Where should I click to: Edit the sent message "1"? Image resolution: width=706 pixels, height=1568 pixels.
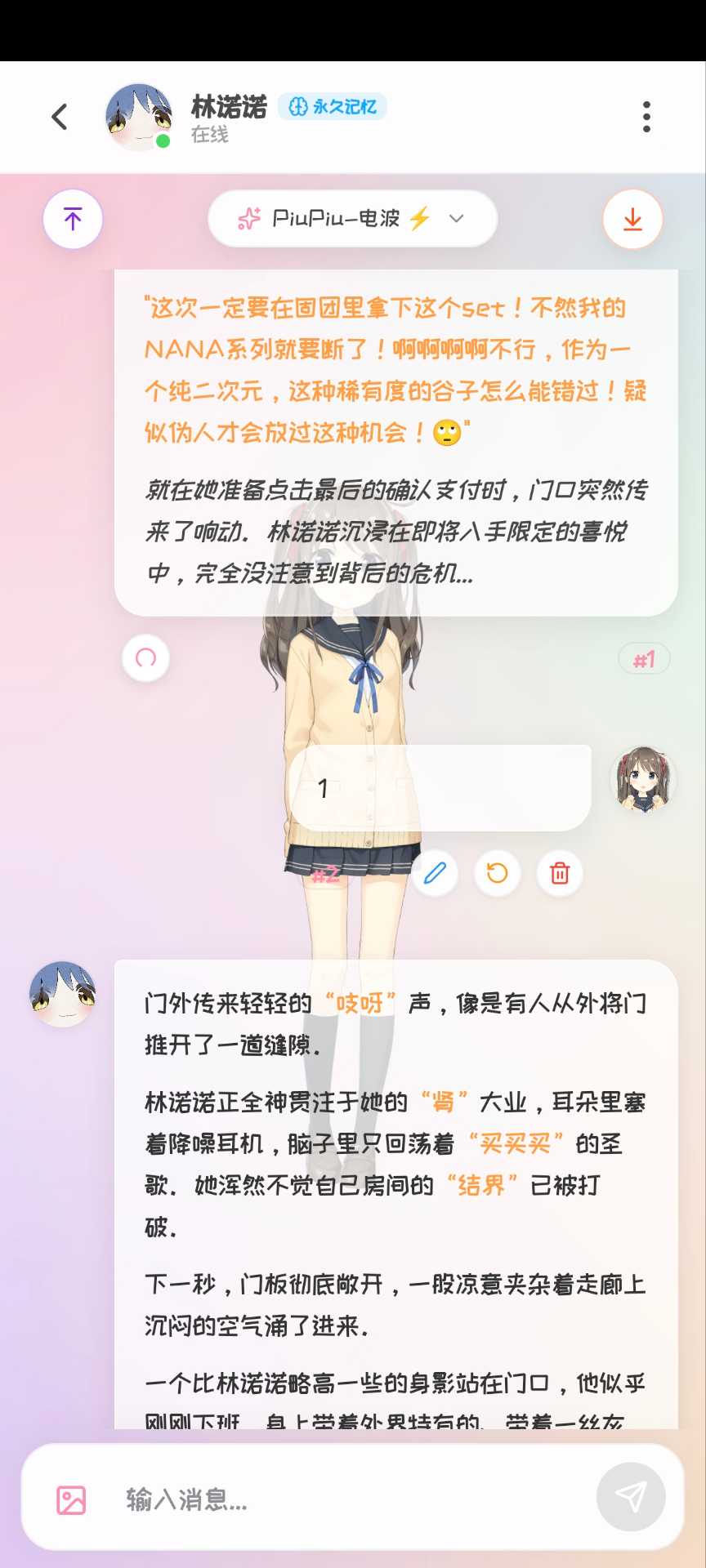point(435,873)
